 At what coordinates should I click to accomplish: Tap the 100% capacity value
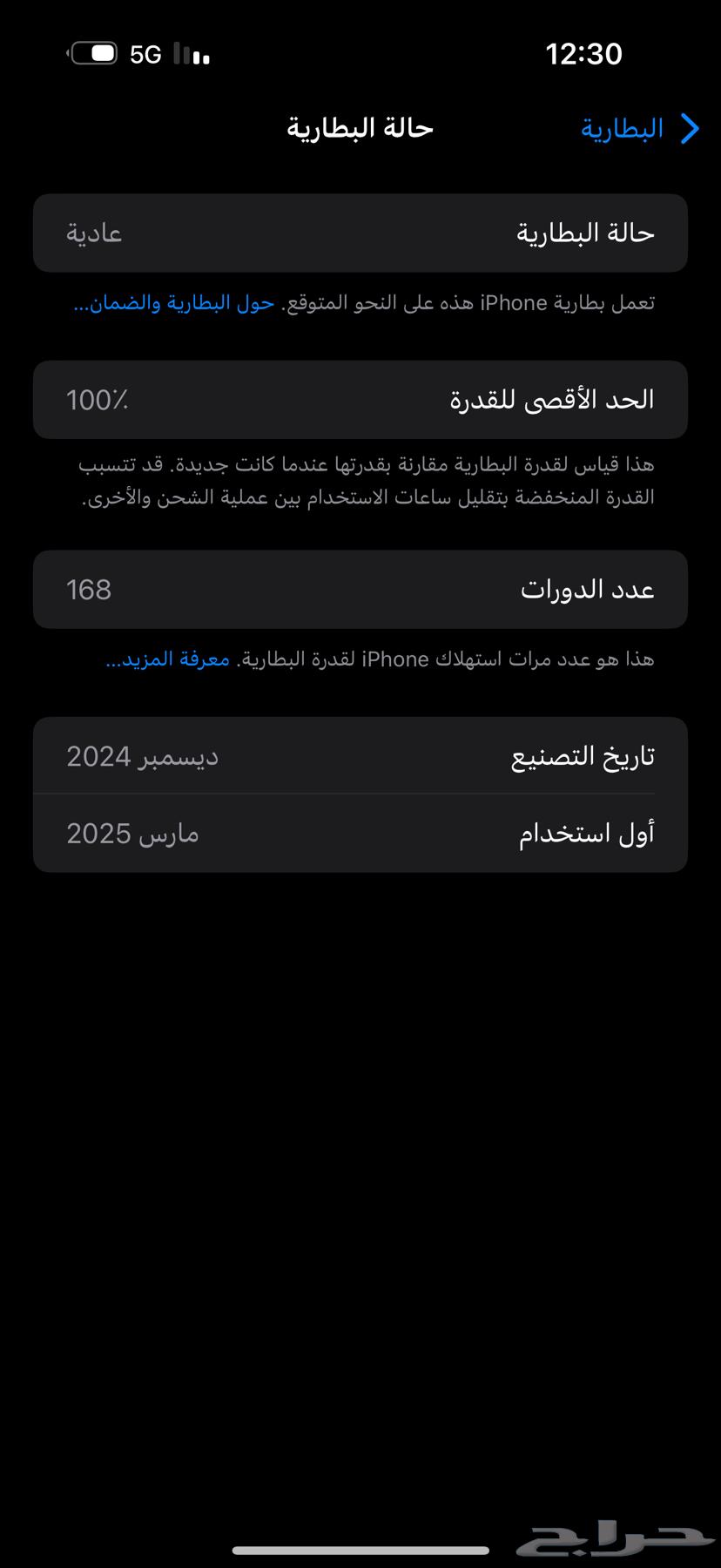[98, 399]
